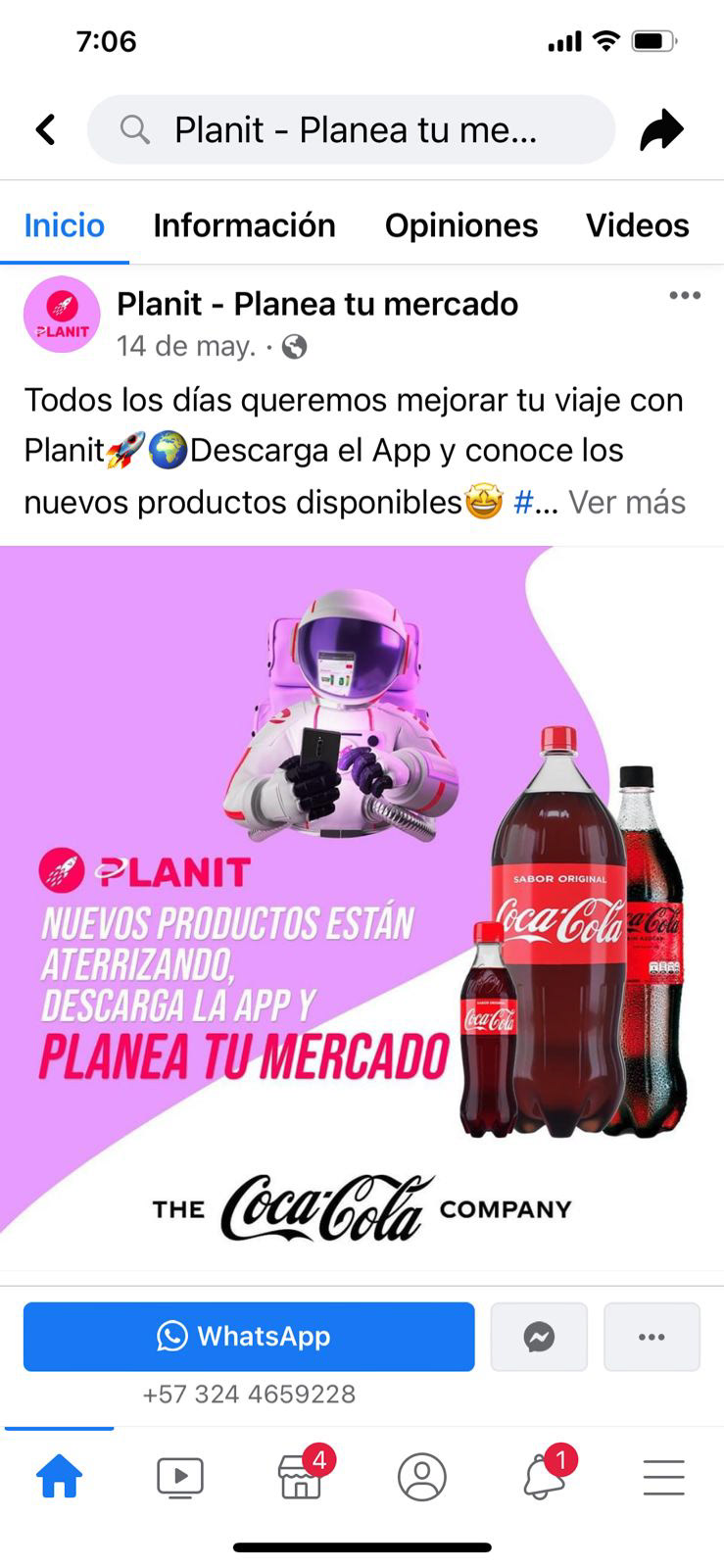Select the Inicio tab

click(x=64, y=225)
